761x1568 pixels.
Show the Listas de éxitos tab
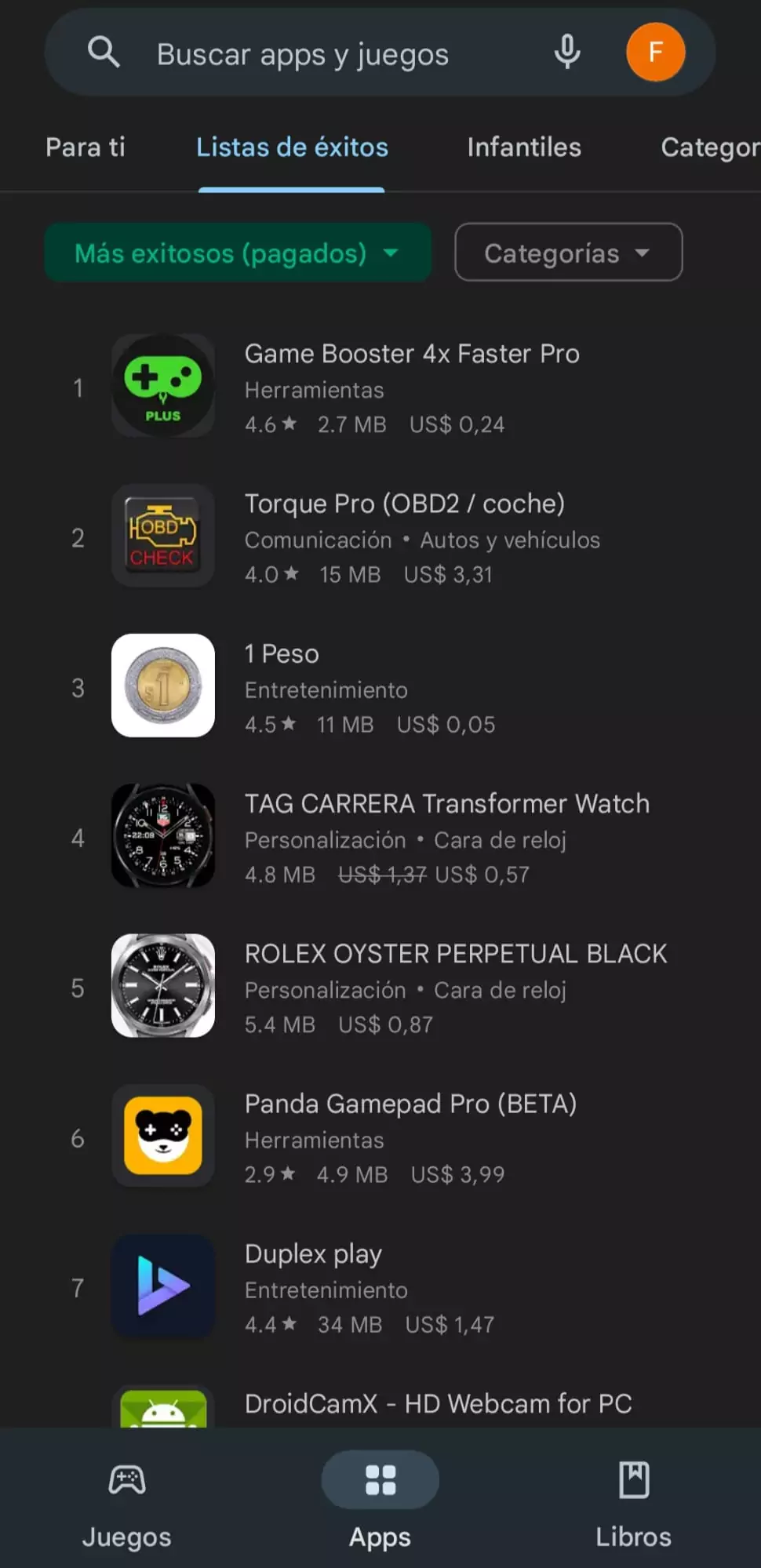(x=292, y=147)
